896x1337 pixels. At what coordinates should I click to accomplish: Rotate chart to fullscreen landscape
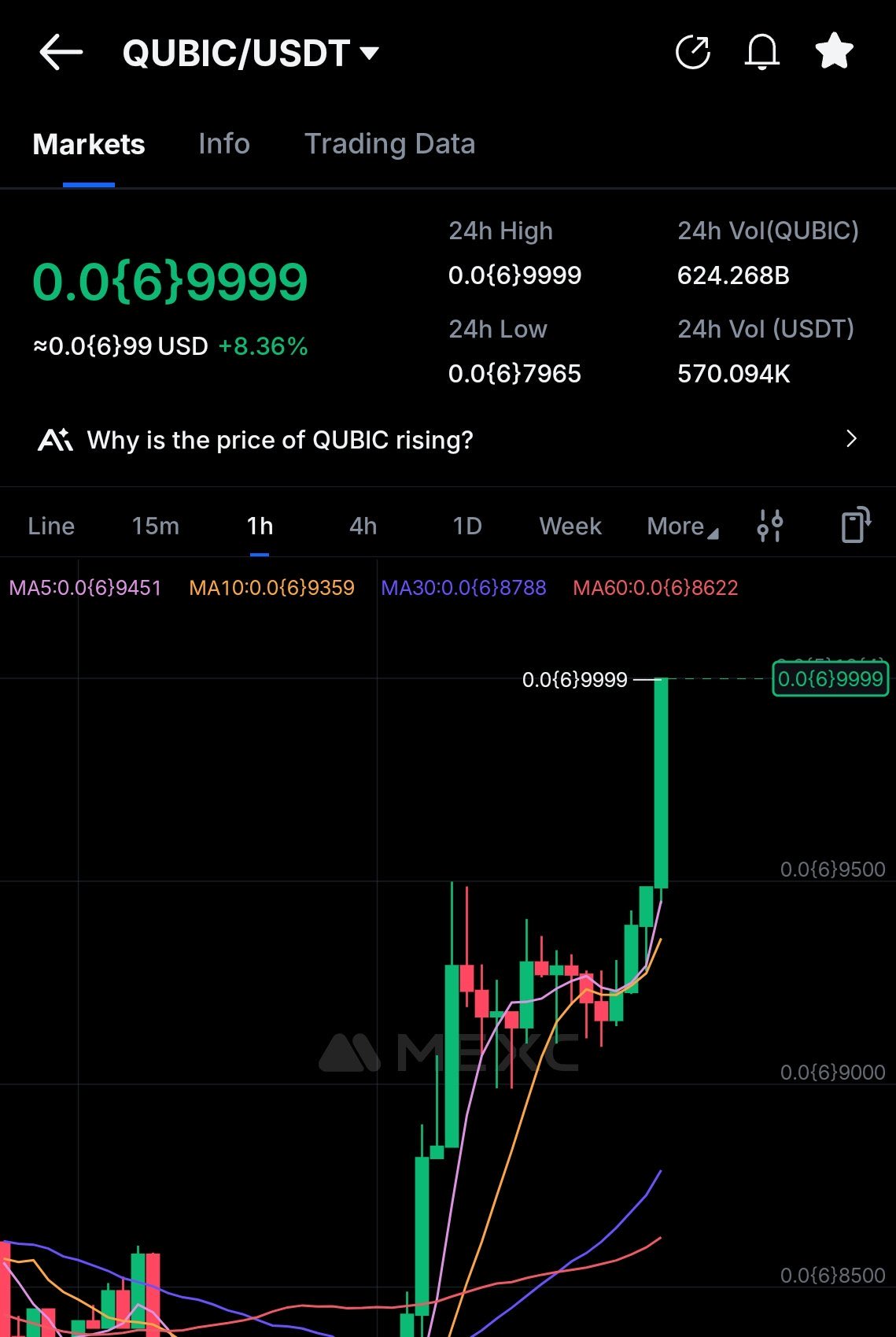point(855,525)
